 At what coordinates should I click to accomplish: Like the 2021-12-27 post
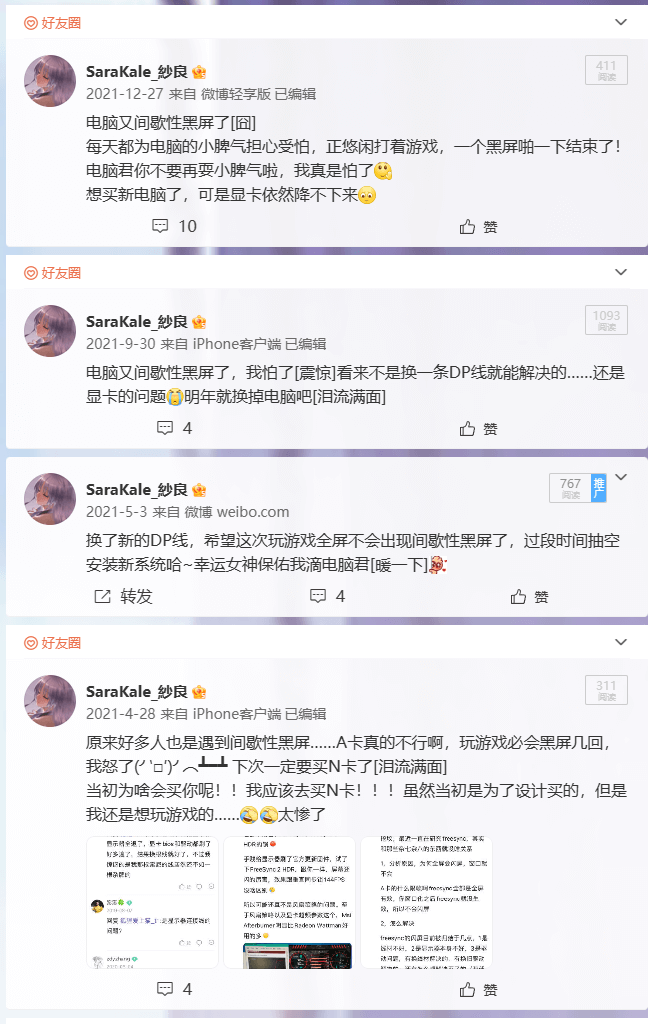click(478, 227)
